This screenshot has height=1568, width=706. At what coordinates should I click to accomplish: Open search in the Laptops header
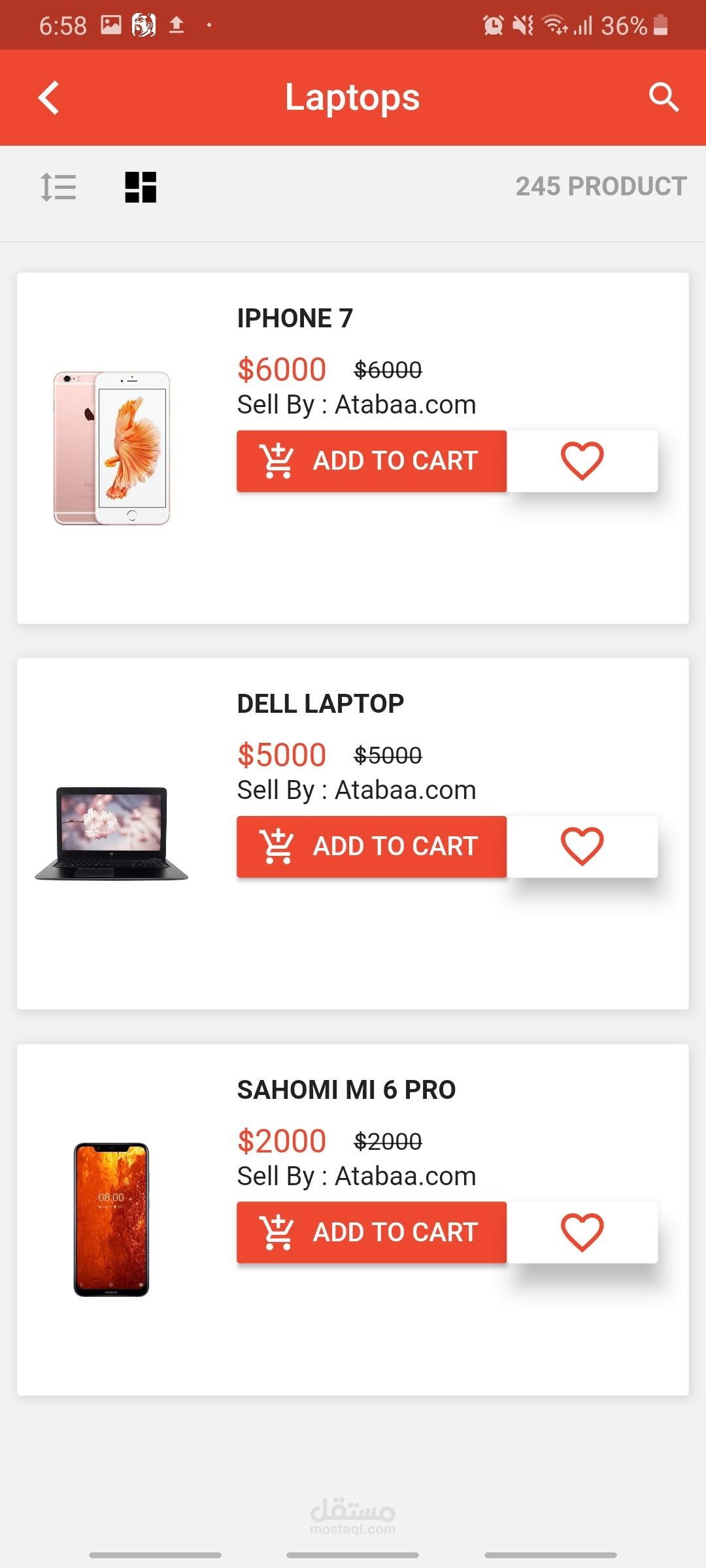pyautogui.click(x=664, y=97)
